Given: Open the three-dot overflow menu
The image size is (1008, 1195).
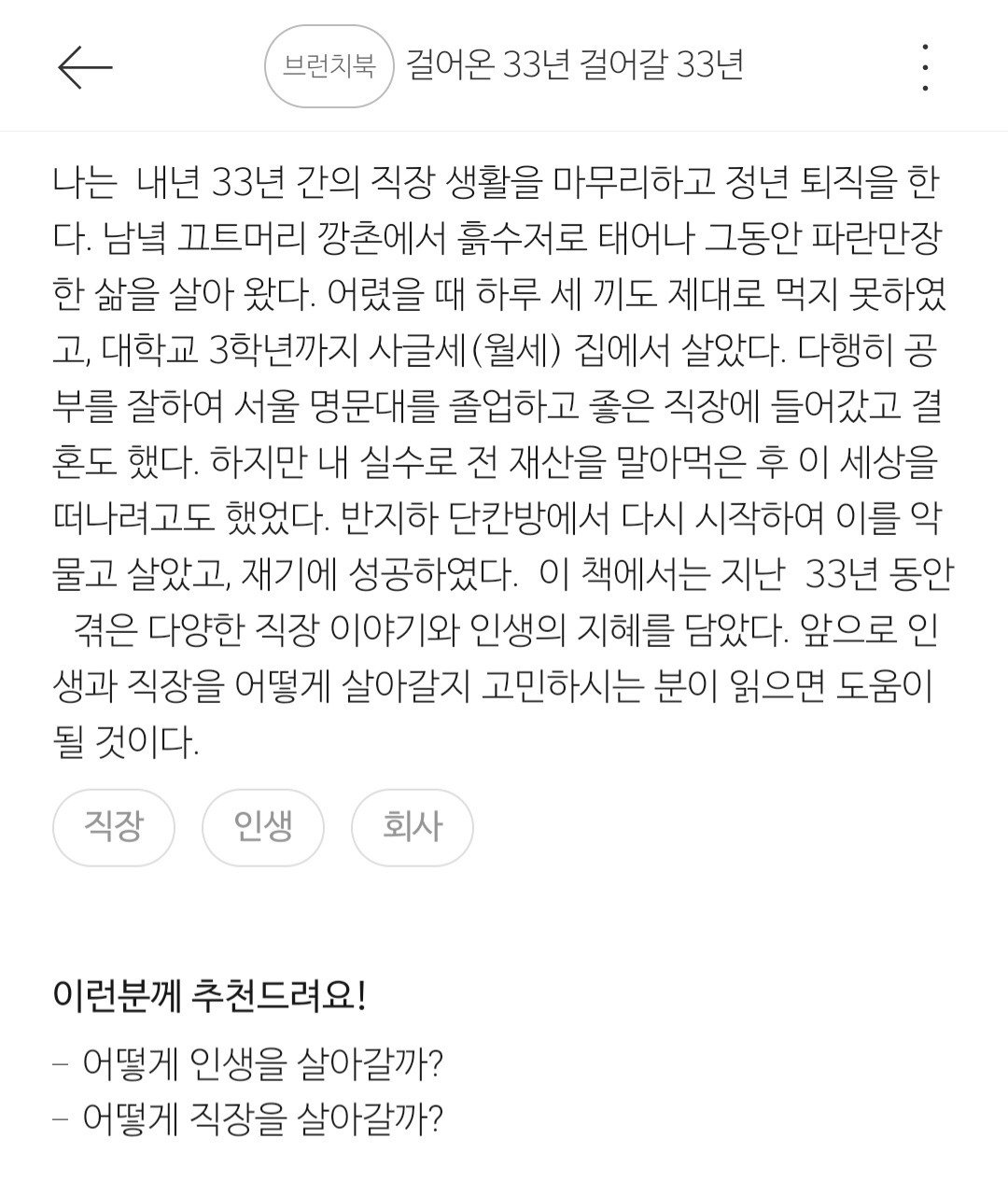Looking at the screenshot, I should 924,67.
